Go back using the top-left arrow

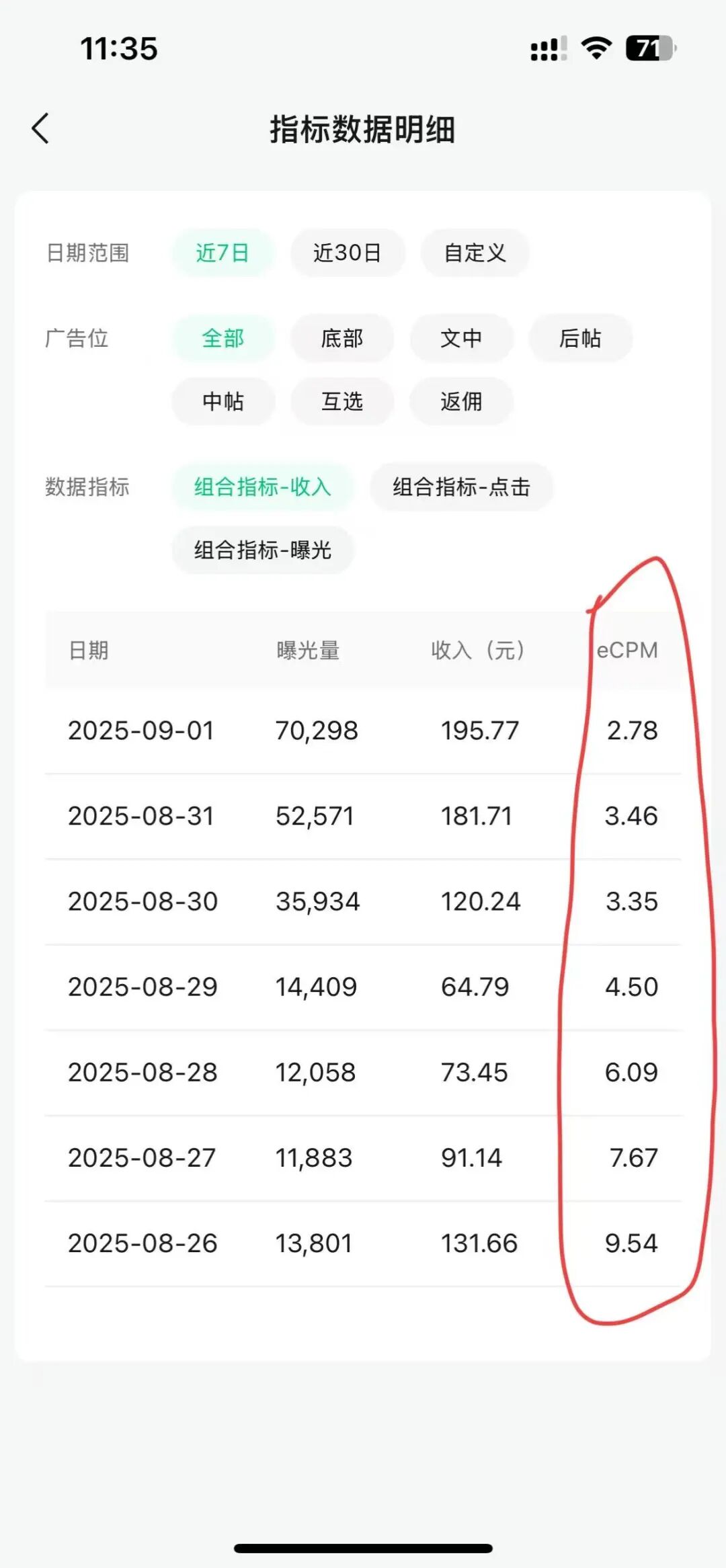41,128
